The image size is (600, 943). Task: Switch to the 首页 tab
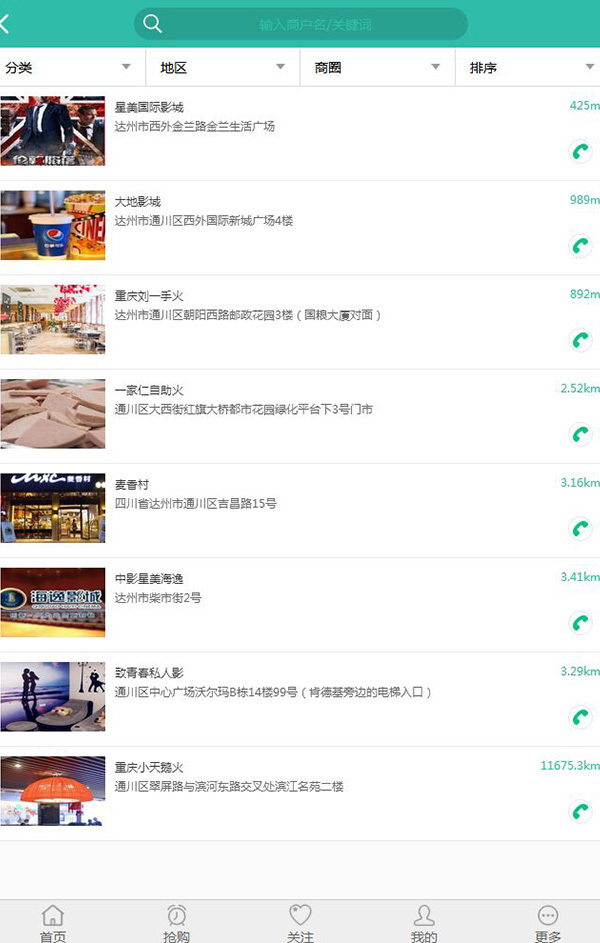[53, 922]
